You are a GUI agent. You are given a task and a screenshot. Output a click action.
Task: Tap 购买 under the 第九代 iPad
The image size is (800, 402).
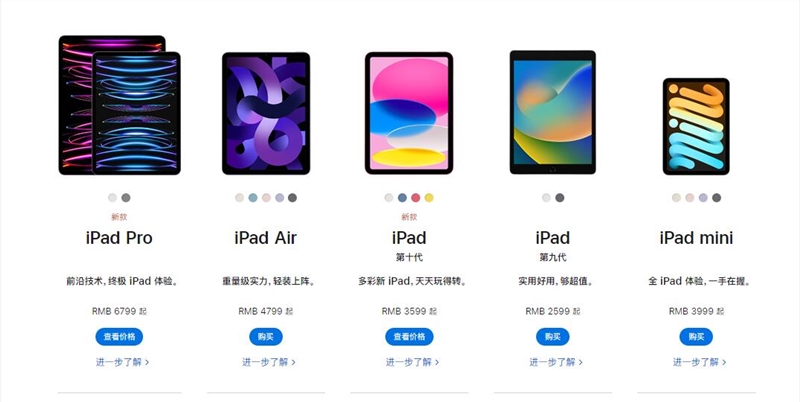[553, 336]
